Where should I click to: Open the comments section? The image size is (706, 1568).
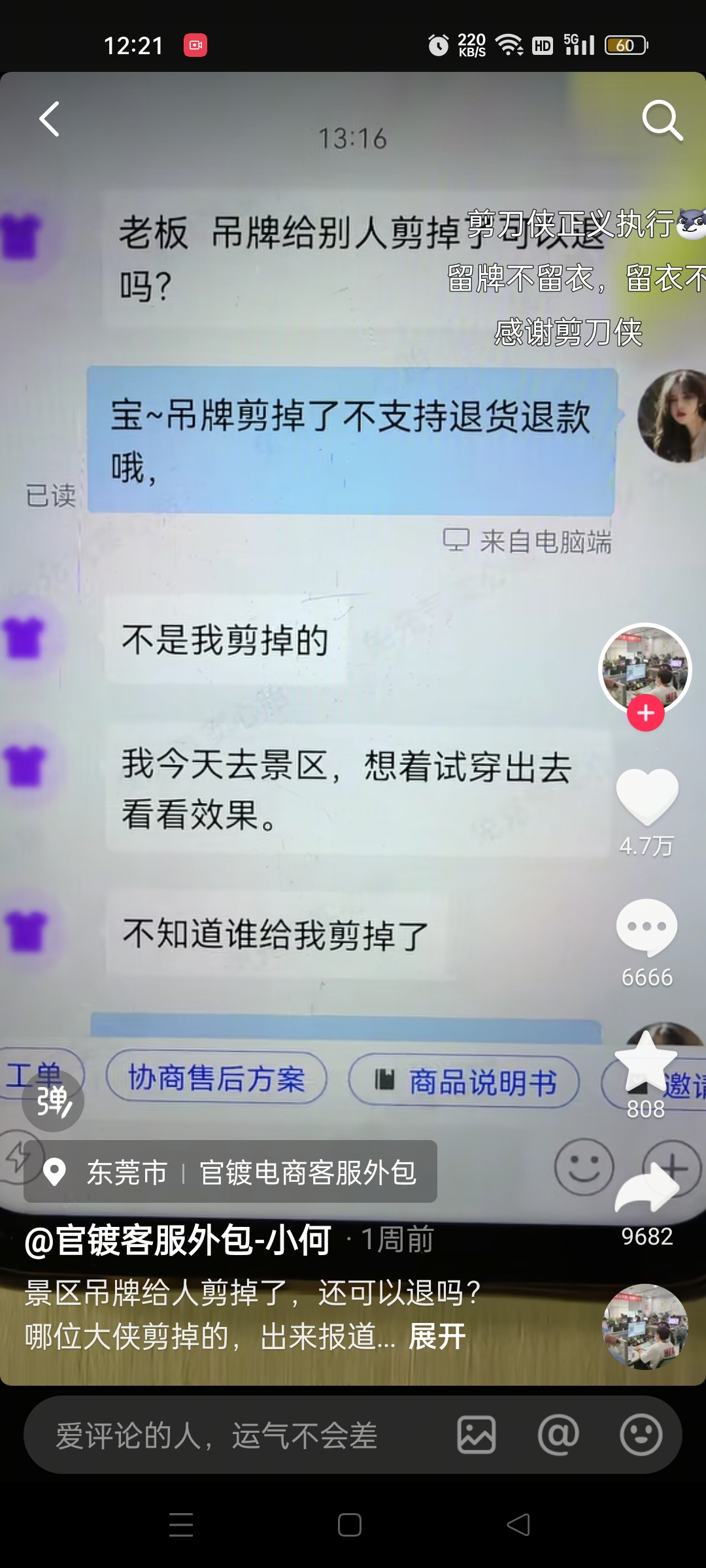pos(647,927)
